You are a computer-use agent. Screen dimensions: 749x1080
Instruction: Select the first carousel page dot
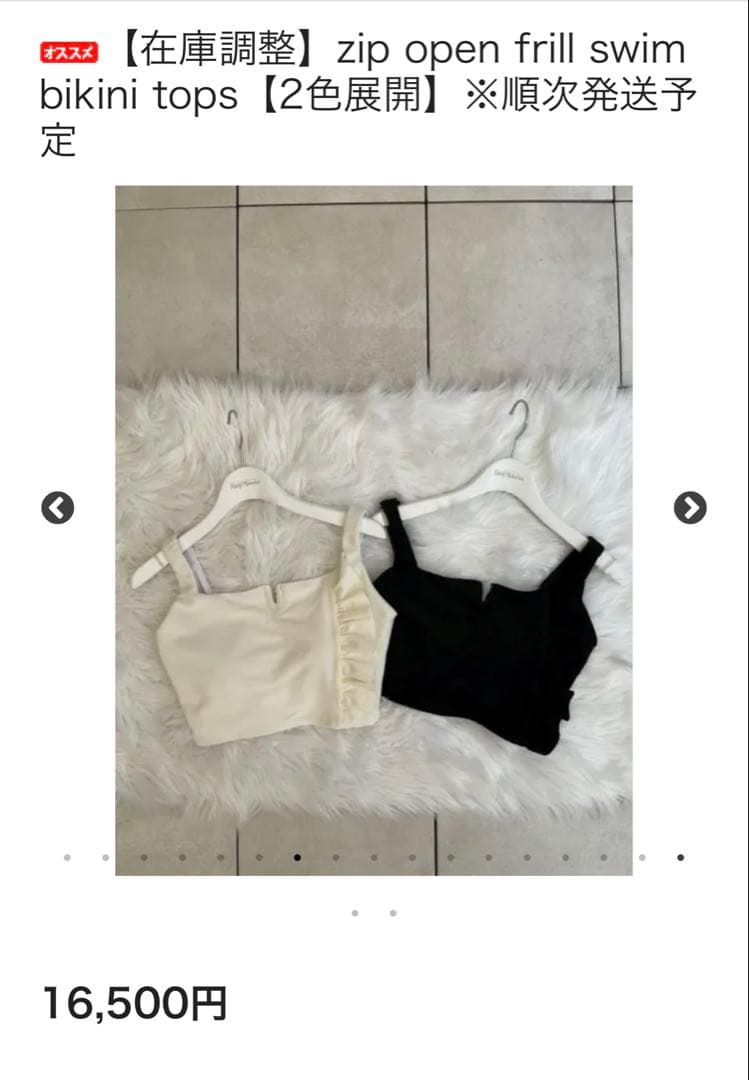67,857
